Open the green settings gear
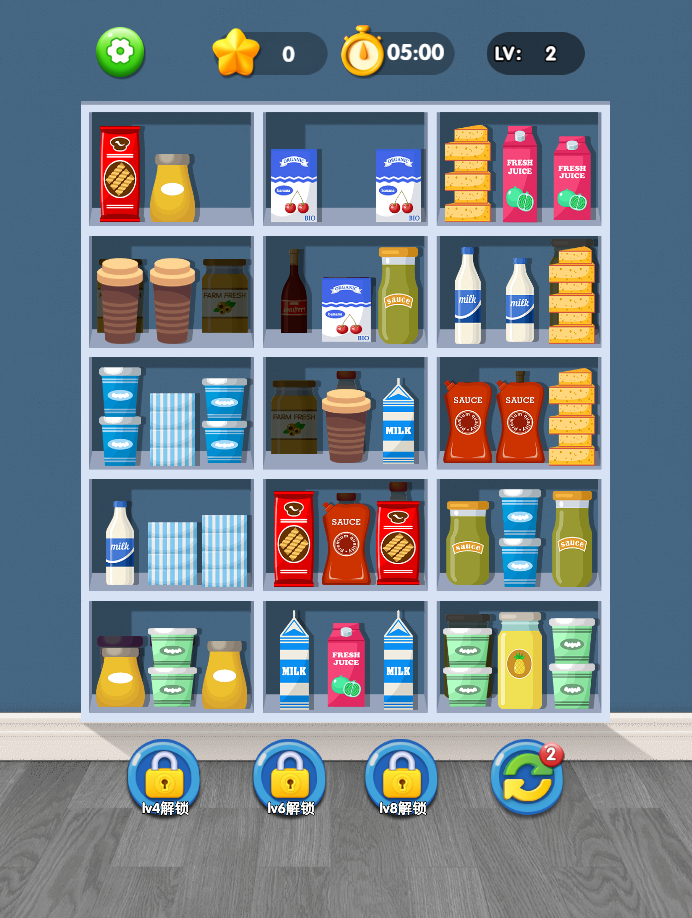The image size is (692, 918). (120, 52)
